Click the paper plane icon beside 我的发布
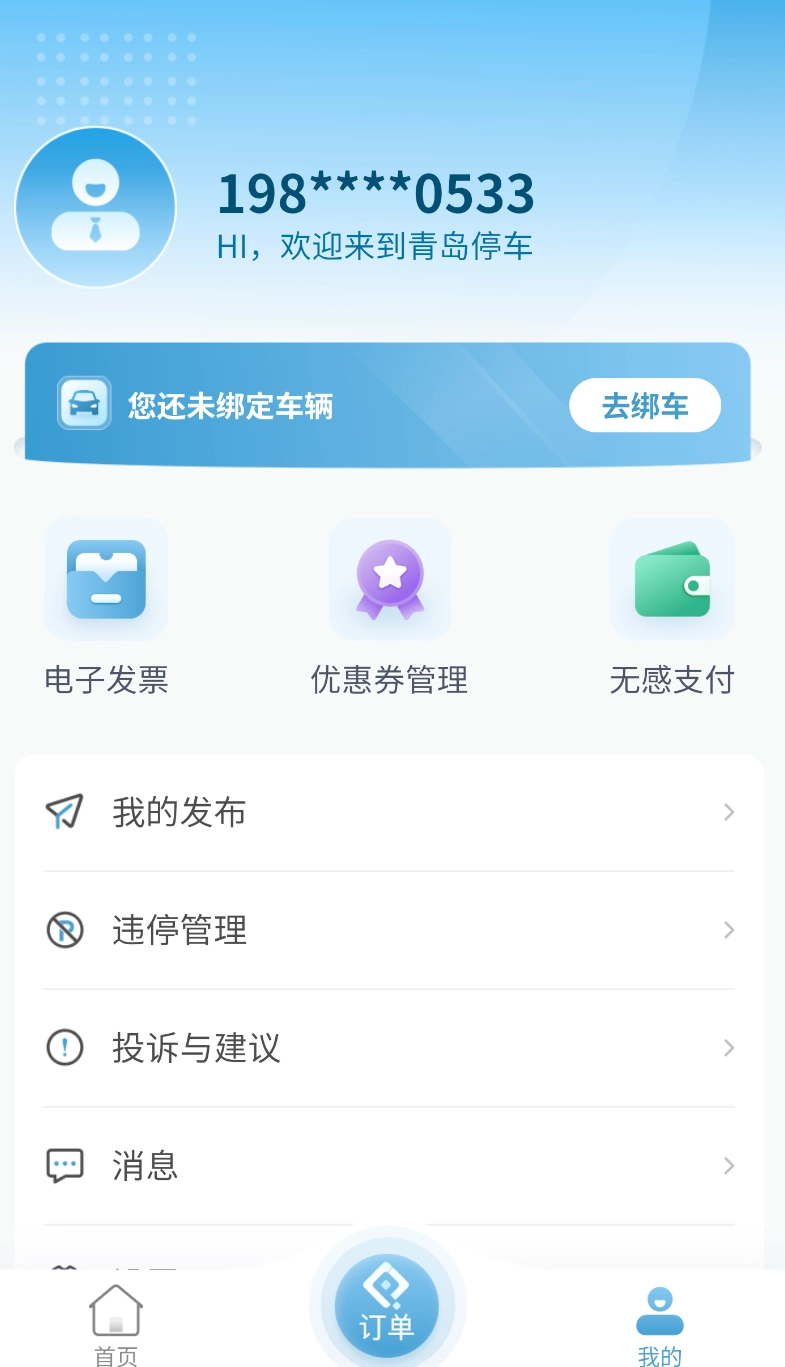785x1367 pixels. [x=64, y=812]
